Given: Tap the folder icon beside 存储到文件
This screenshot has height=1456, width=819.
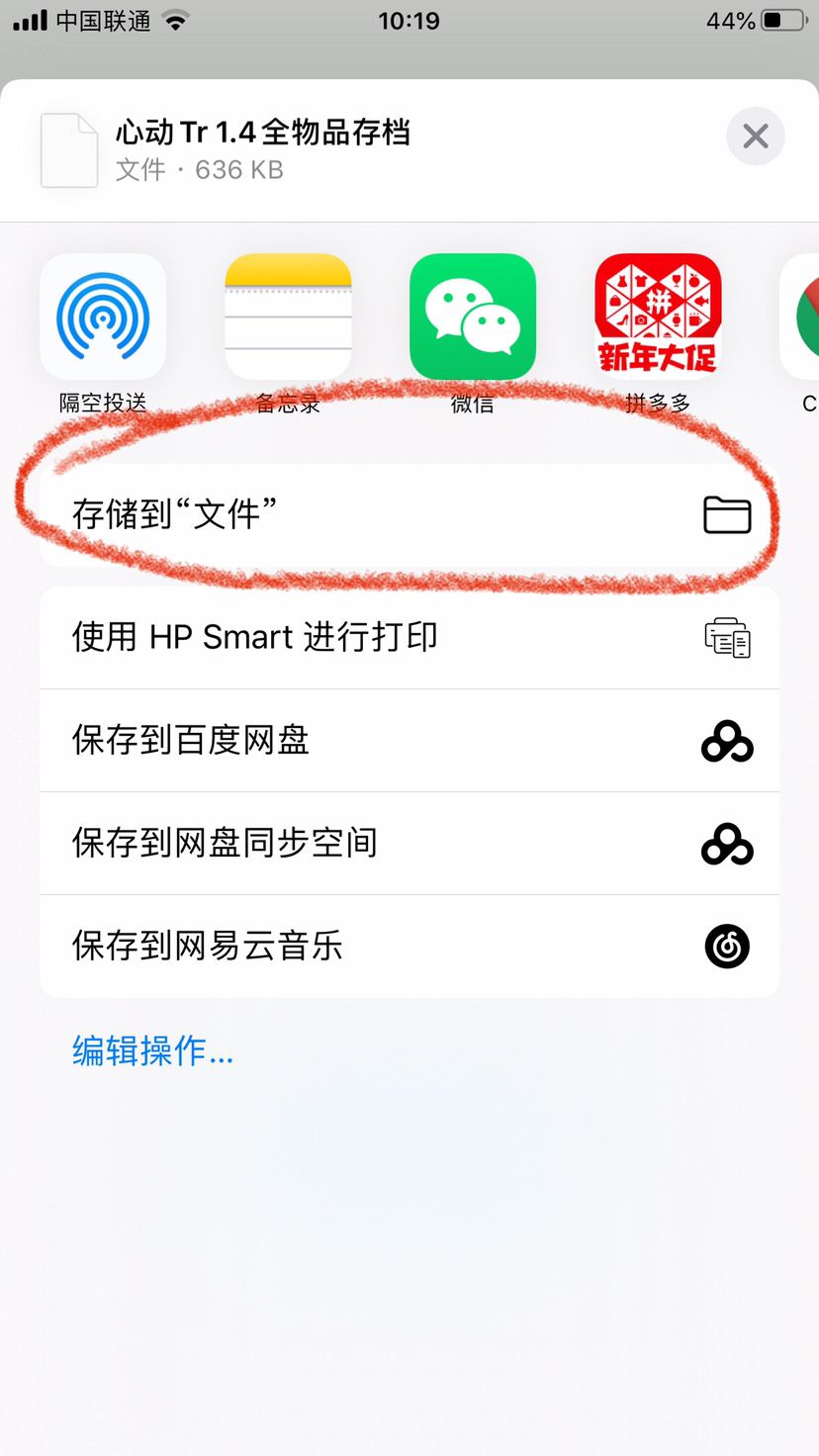Looking at the screenshot, I should (727, 515).
